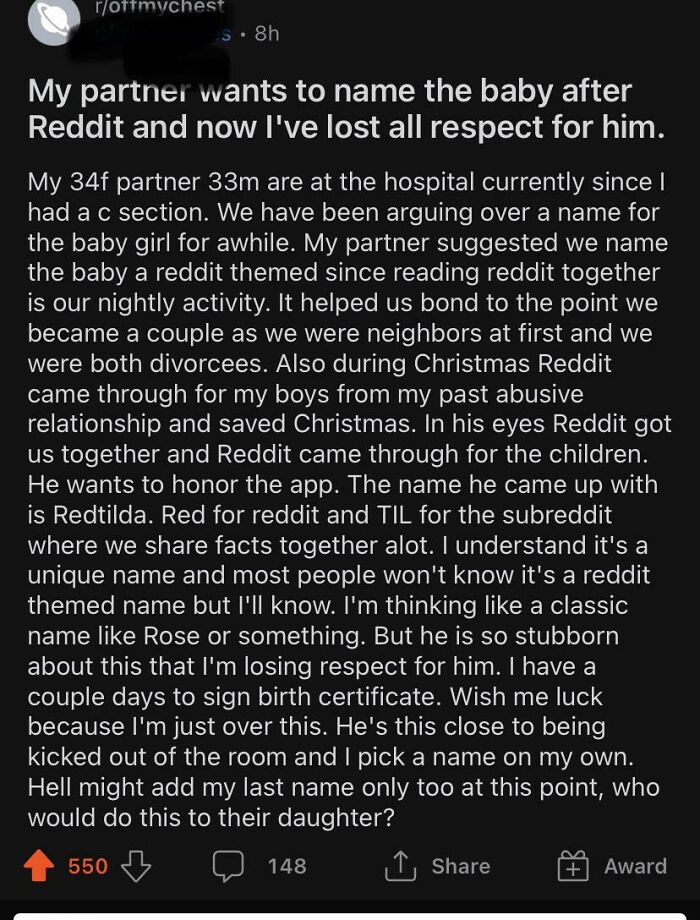Open the subreddit avatar icon

pos(54,21)
